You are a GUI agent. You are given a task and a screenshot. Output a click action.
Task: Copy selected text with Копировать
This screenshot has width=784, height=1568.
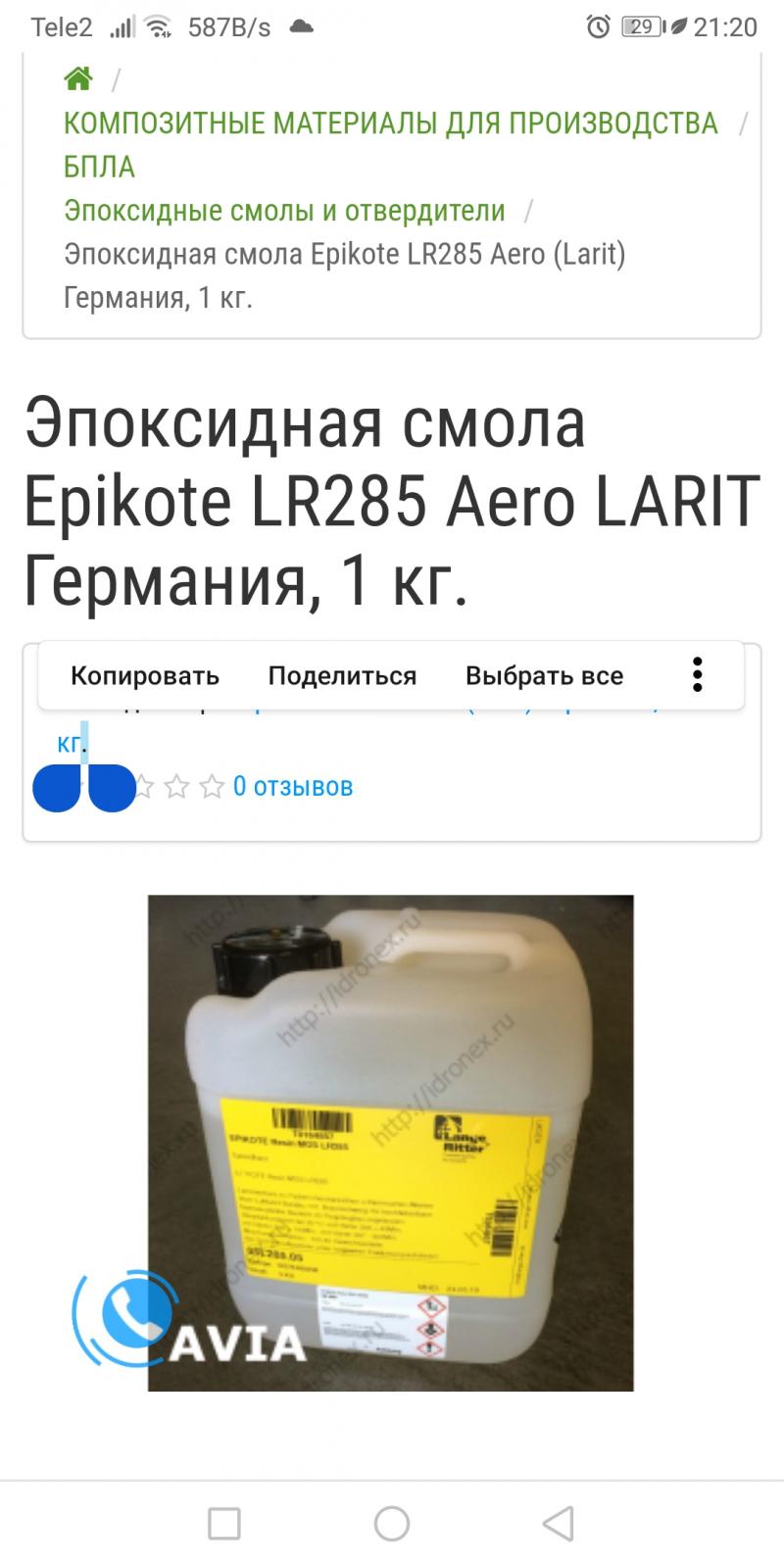coord(145,676)
